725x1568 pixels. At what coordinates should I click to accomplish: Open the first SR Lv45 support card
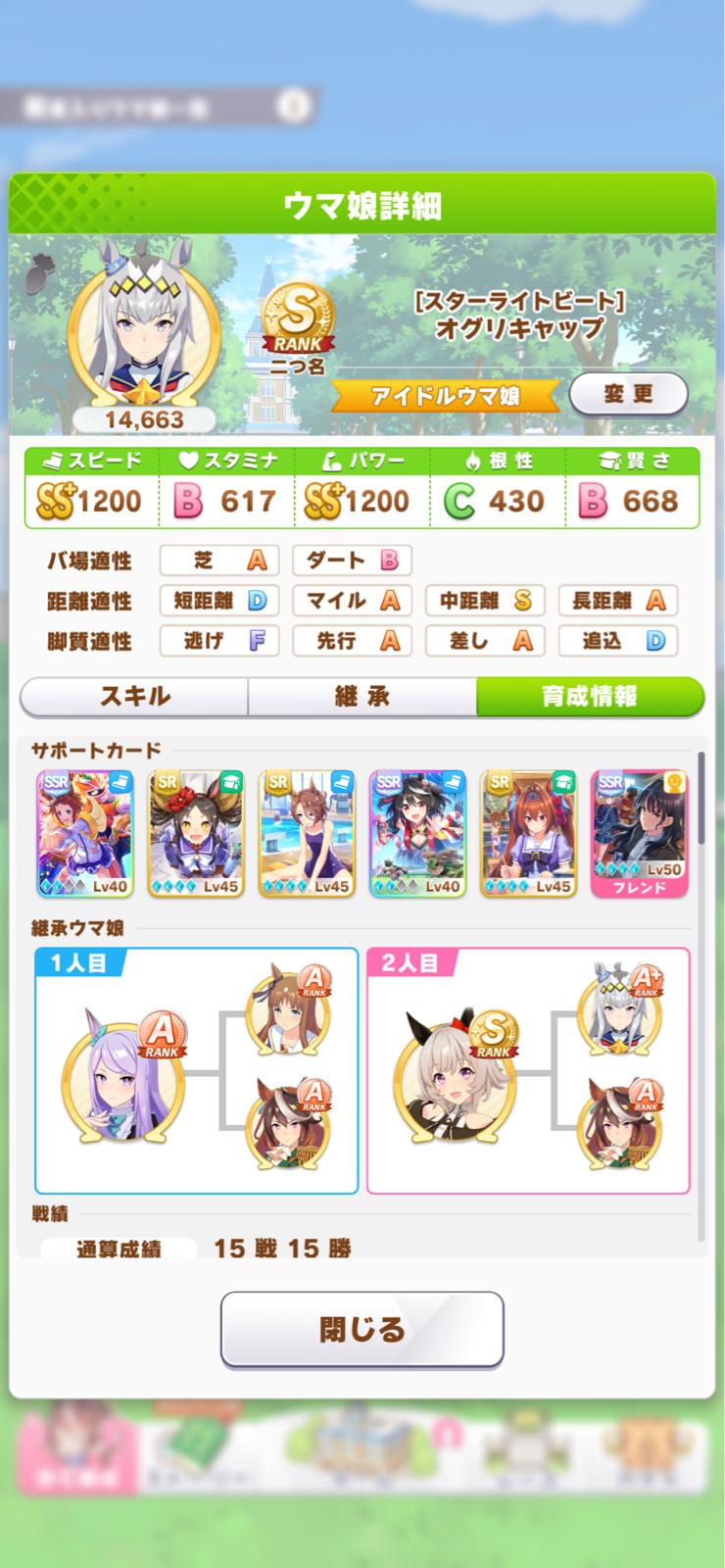195,833
